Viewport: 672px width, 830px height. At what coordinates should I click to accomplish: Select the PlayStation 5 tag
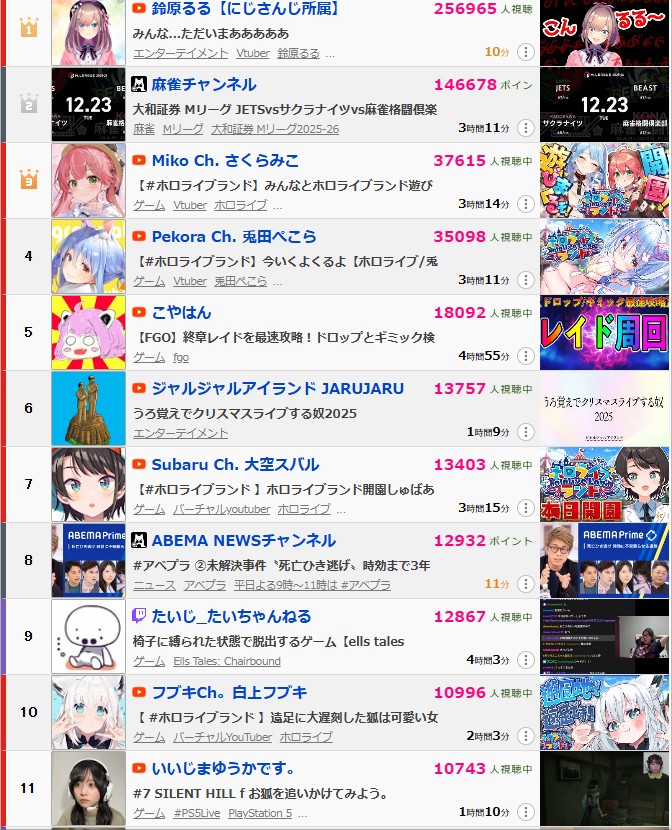(x=260, y=813)
